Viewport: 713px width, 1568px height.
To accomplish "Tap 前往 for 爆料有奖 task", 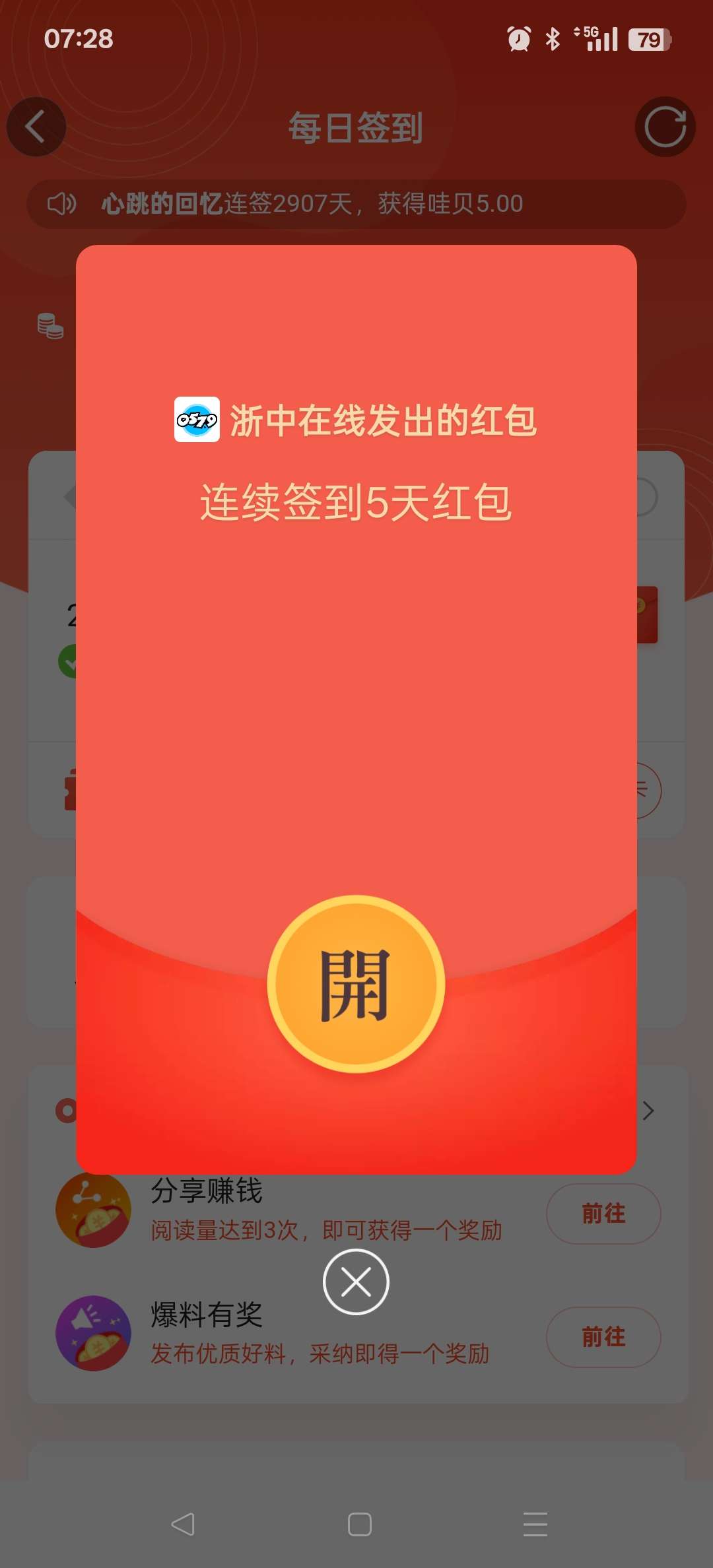I will tap(603, 1337).
